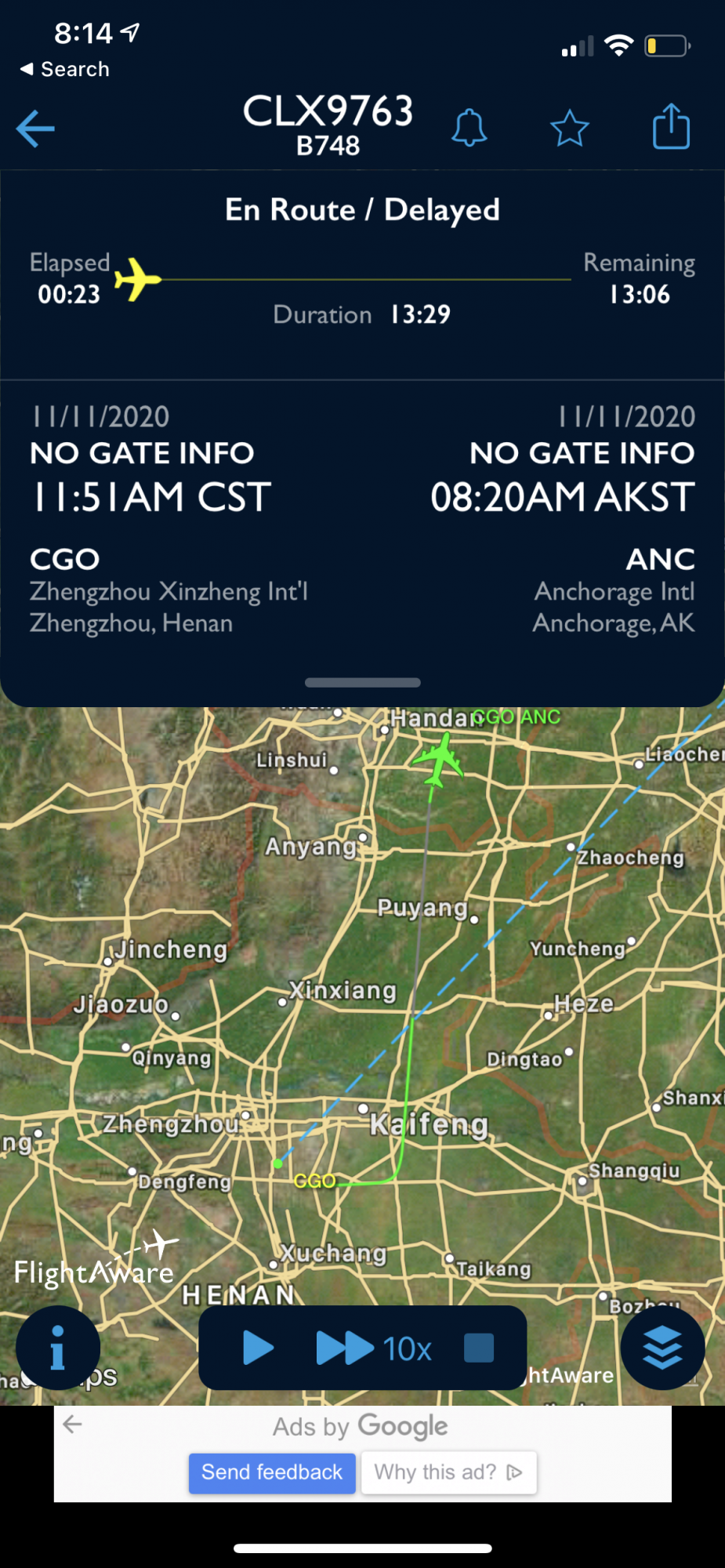Image resolution: width=725 pixels, height=1568 pixels.
Task: Play the flight track replay
Action: (x=258, y=1348)
